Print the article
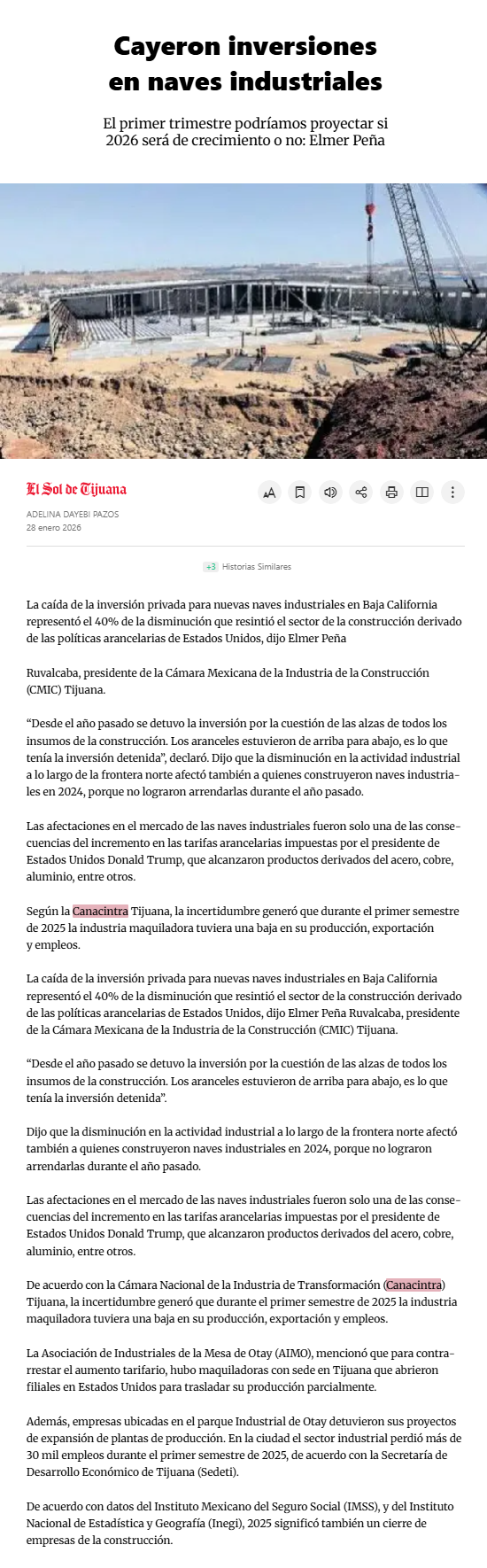The height and width of the screenshot is (1568, 487). (391, 493)
